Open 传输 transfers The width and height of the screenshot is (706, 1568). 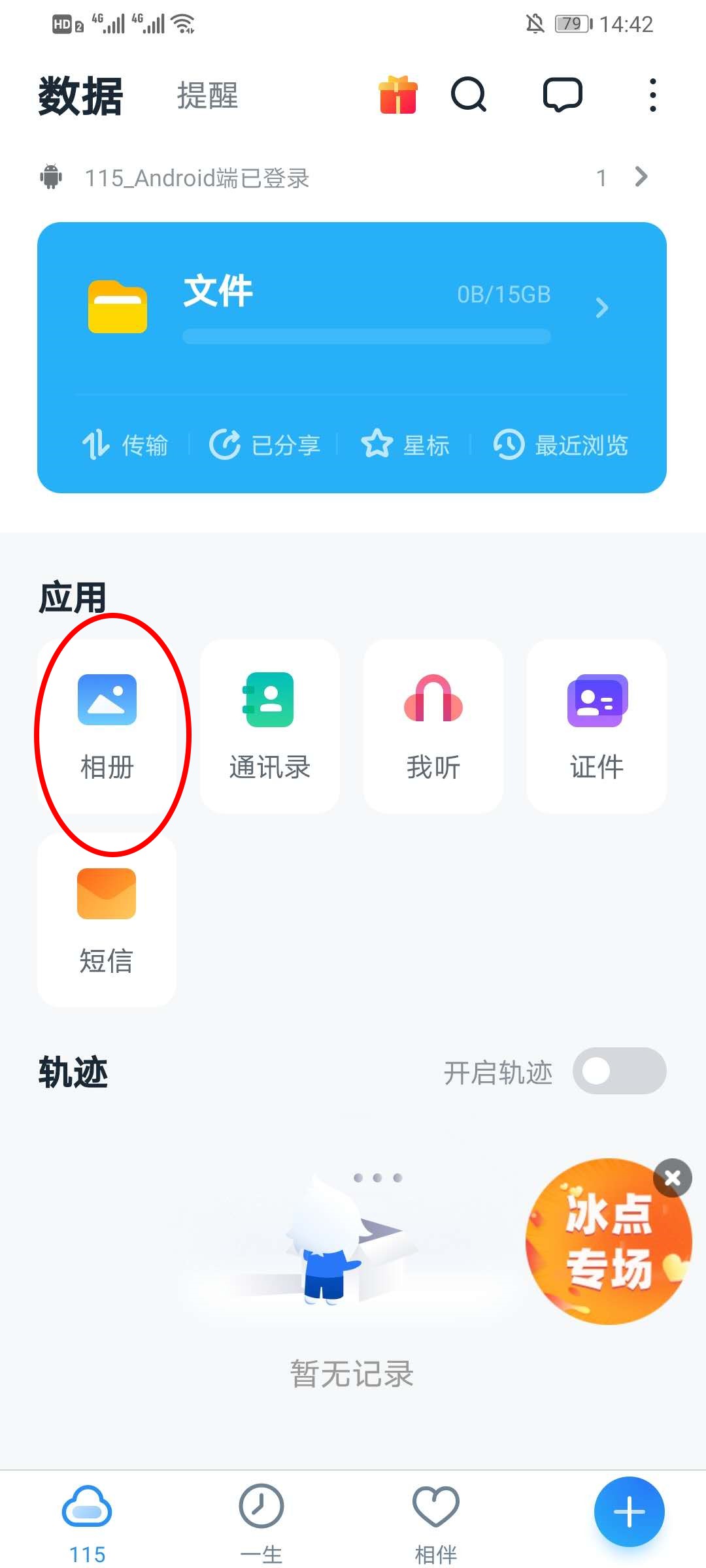pyautogui.click(x=126, y=445)
